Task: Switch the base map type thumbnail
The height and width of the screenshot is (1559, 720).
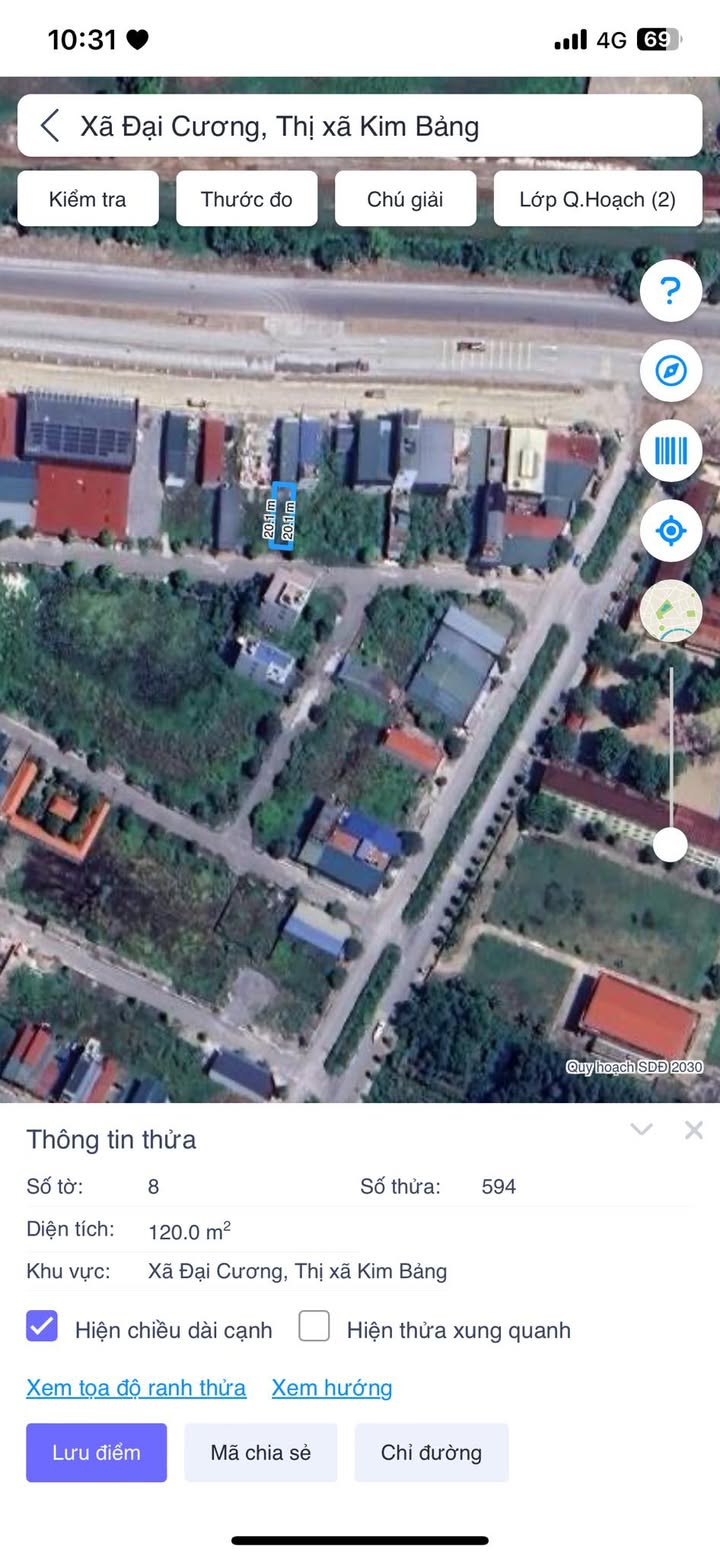Action: pos(670,611)
